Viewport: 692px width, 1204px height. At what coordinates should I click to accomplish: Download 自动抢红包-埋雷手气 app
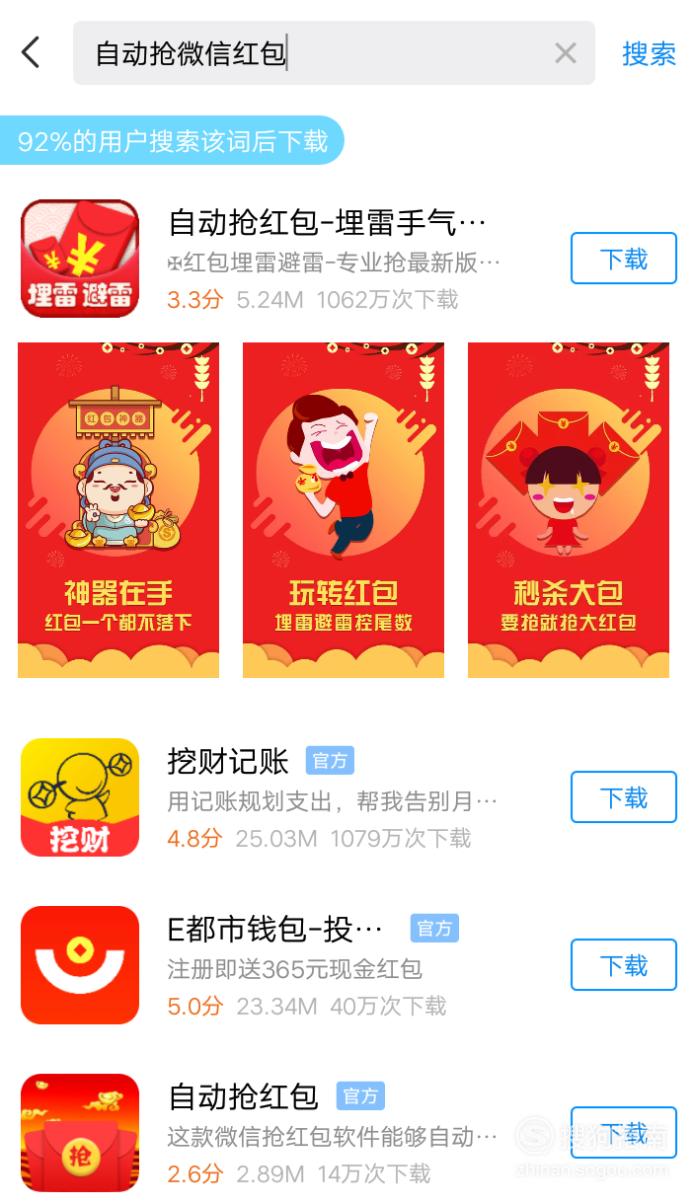click(623, 260)
